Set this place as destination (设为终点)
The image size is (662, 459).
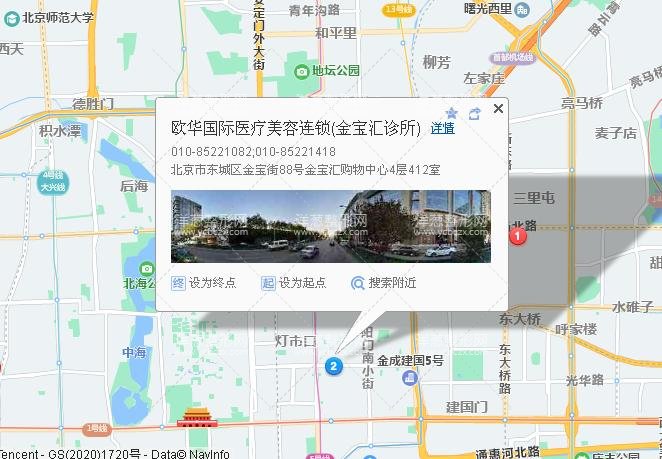[x=204, y=283]
